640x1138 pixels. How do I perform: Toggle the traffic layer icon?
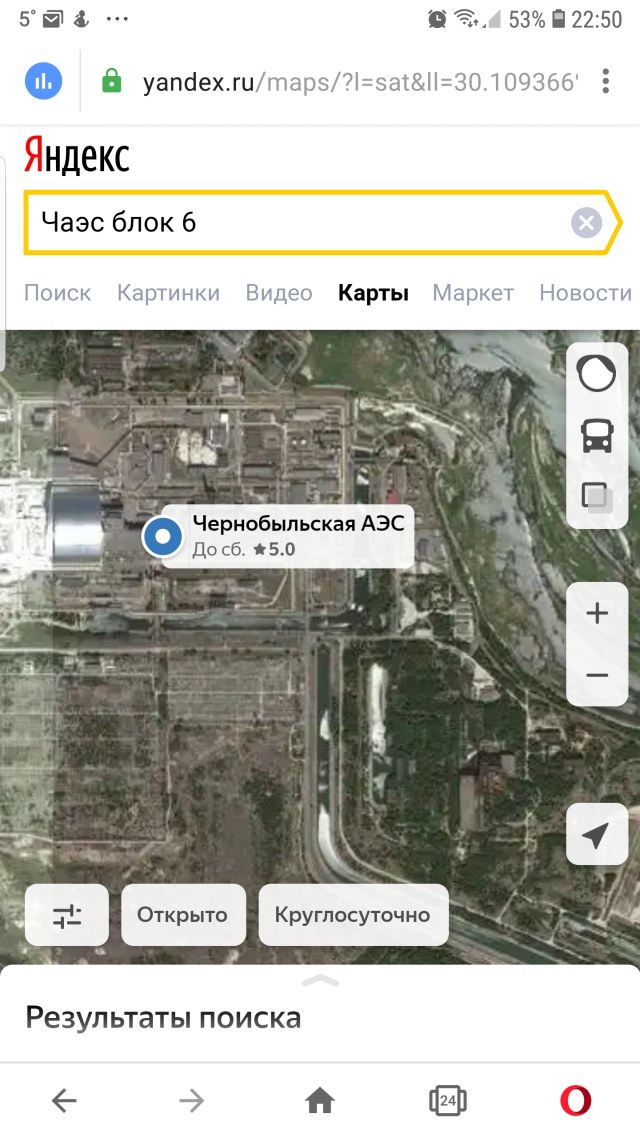pyautogui.click(x=597, y=375)
